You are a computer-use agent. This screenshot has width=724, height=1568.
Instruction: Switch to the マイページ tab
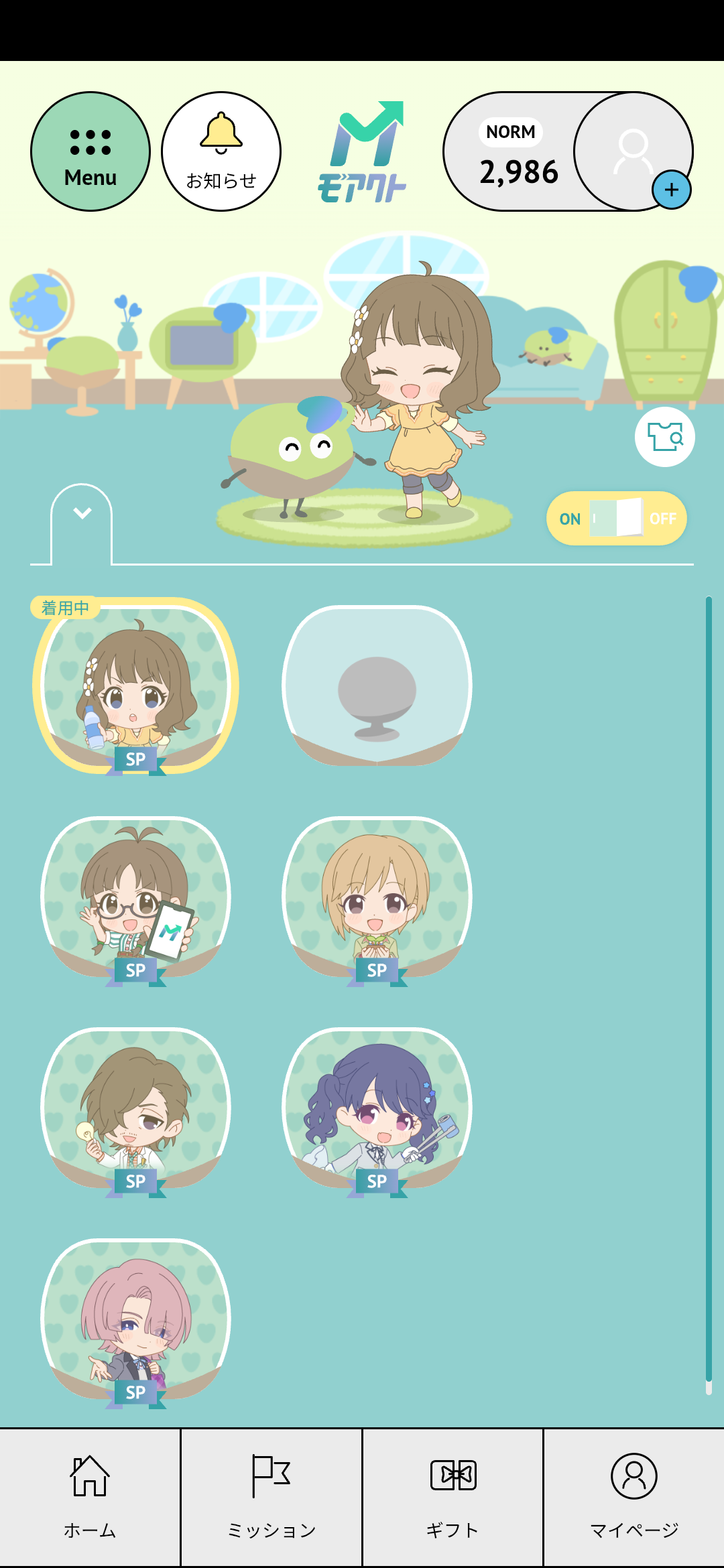point(633,1498)
